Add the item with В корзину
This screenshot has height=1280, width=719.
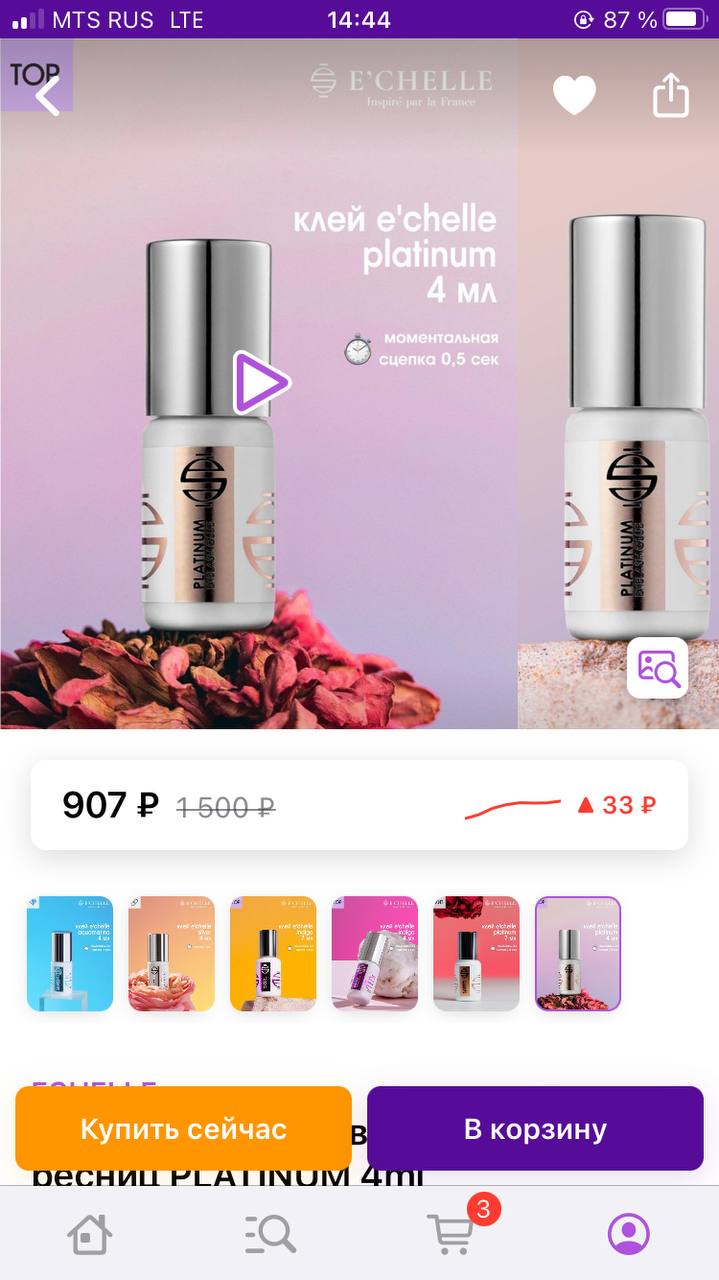tap(535, 1129)
